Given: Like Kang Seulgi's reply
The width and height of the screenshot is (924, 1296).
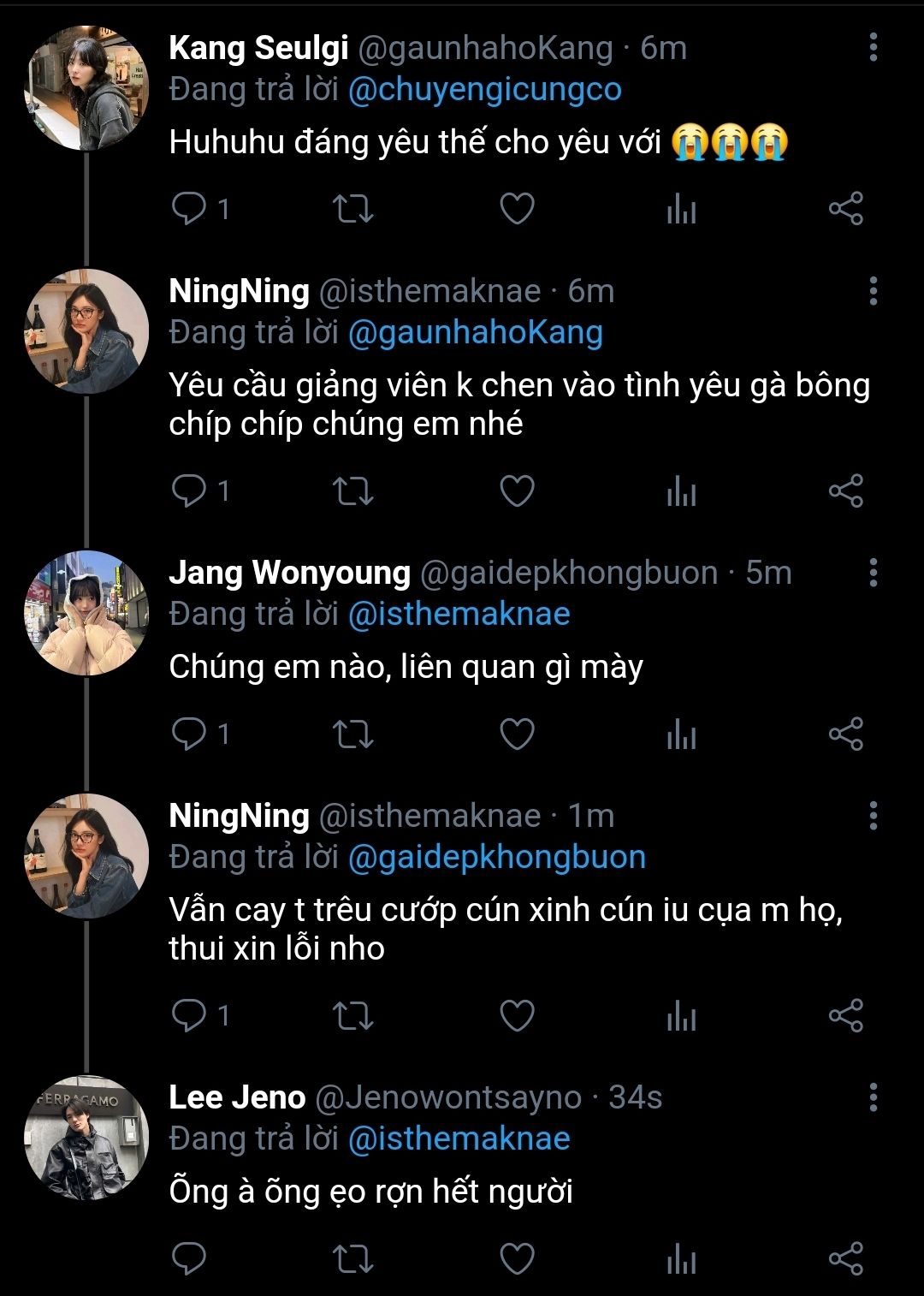Looking at the screenshot, I should [517, 209].
